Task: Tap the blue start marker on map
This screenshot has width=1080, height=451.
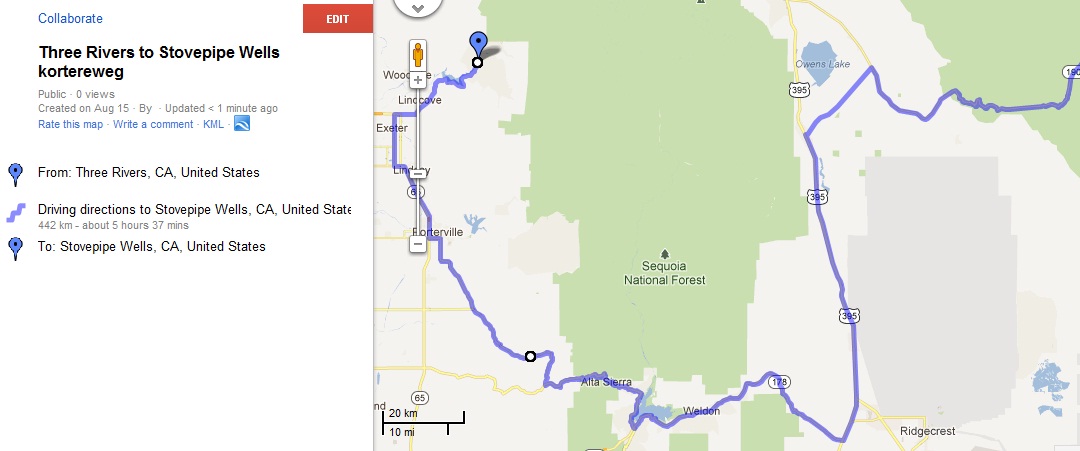Action: point(478,44)
